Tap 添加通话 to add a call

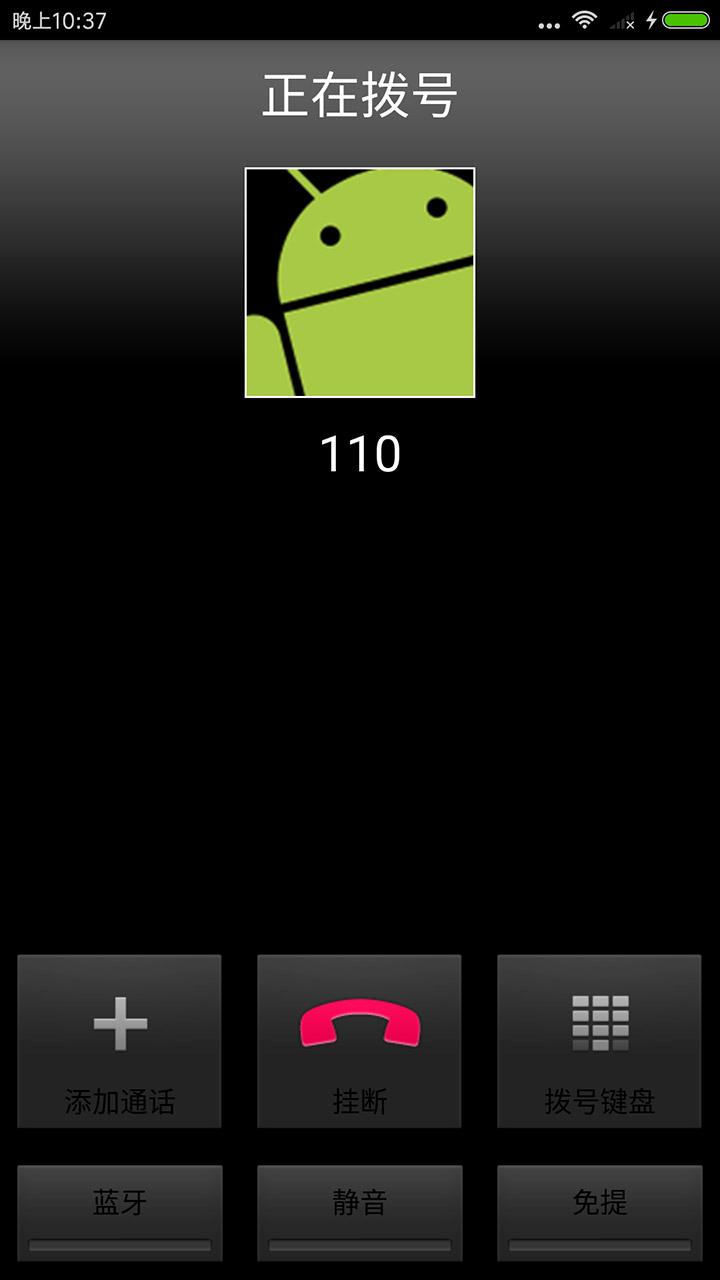[119, 1041]
